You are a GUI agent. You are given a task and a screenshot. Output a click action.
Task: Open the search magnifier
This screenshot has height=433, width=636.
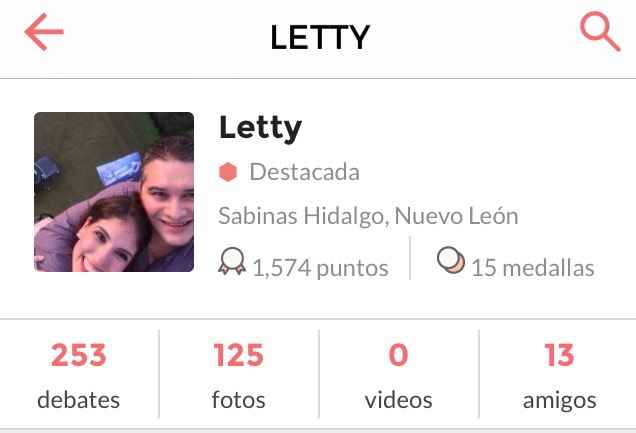[x=600, y=33]
